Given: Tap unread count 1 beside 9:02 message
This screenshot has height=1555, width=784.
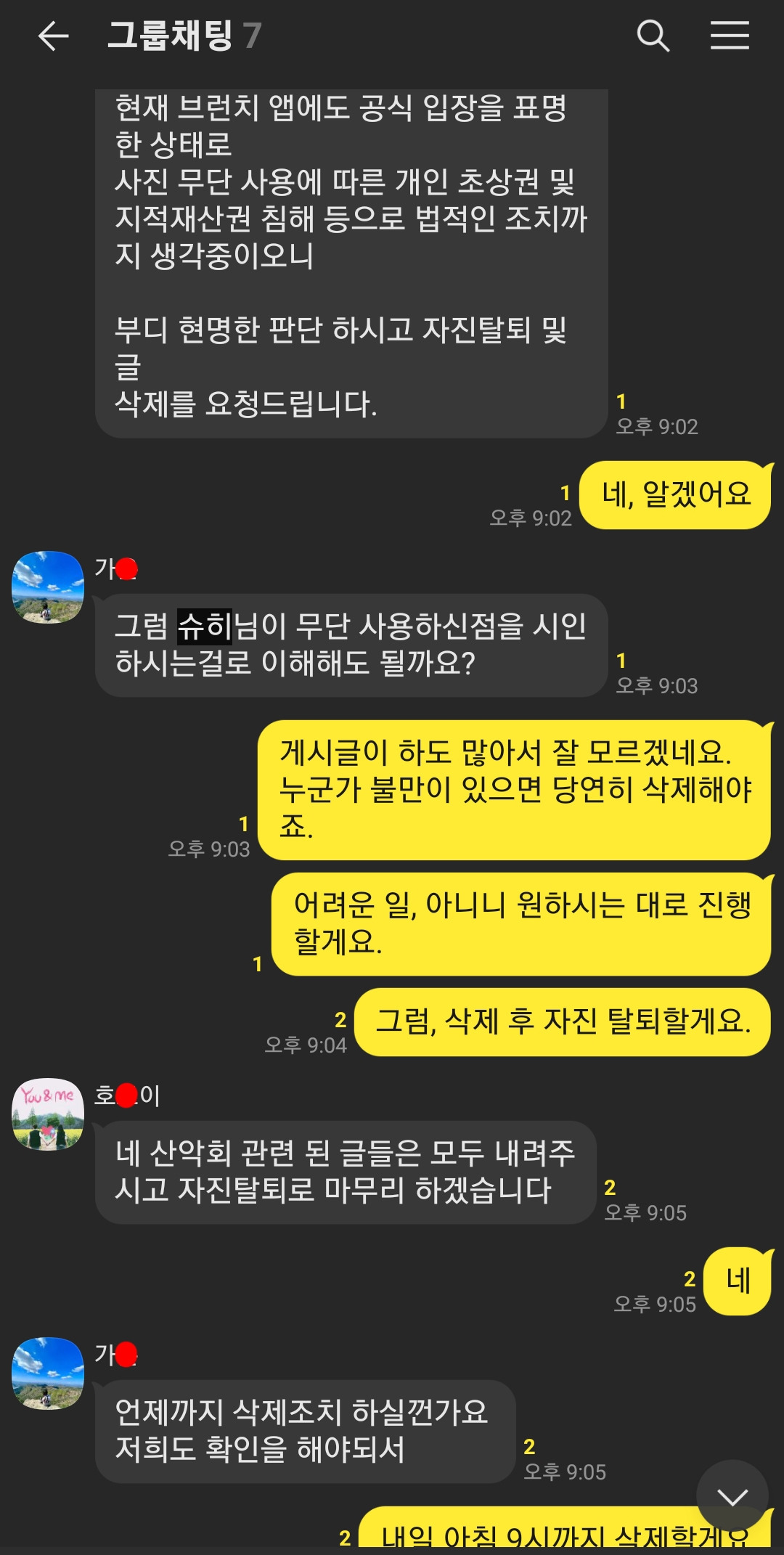Looking at the screenshot, I should click(x=621, y=398).
